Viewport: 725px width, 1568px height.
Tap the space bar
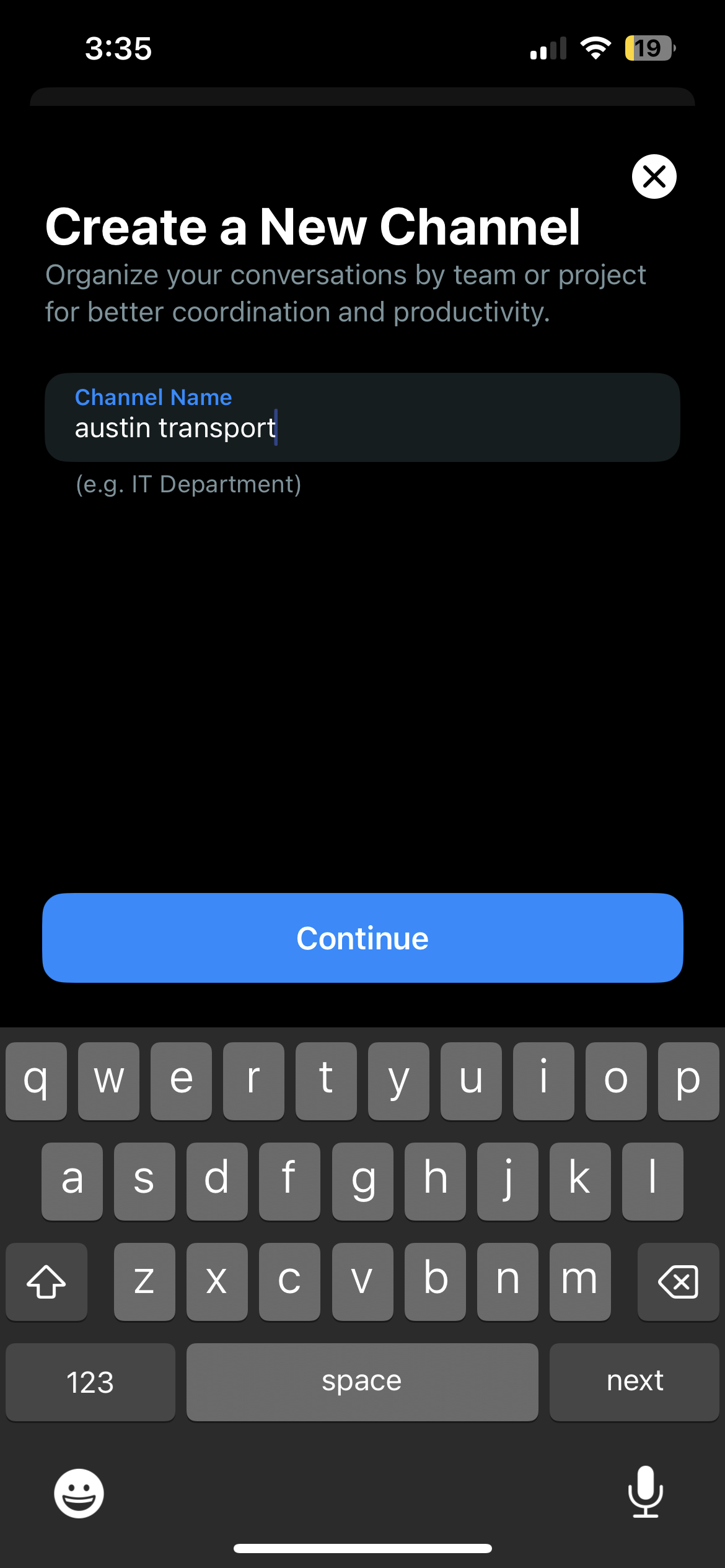[362, 1382]
